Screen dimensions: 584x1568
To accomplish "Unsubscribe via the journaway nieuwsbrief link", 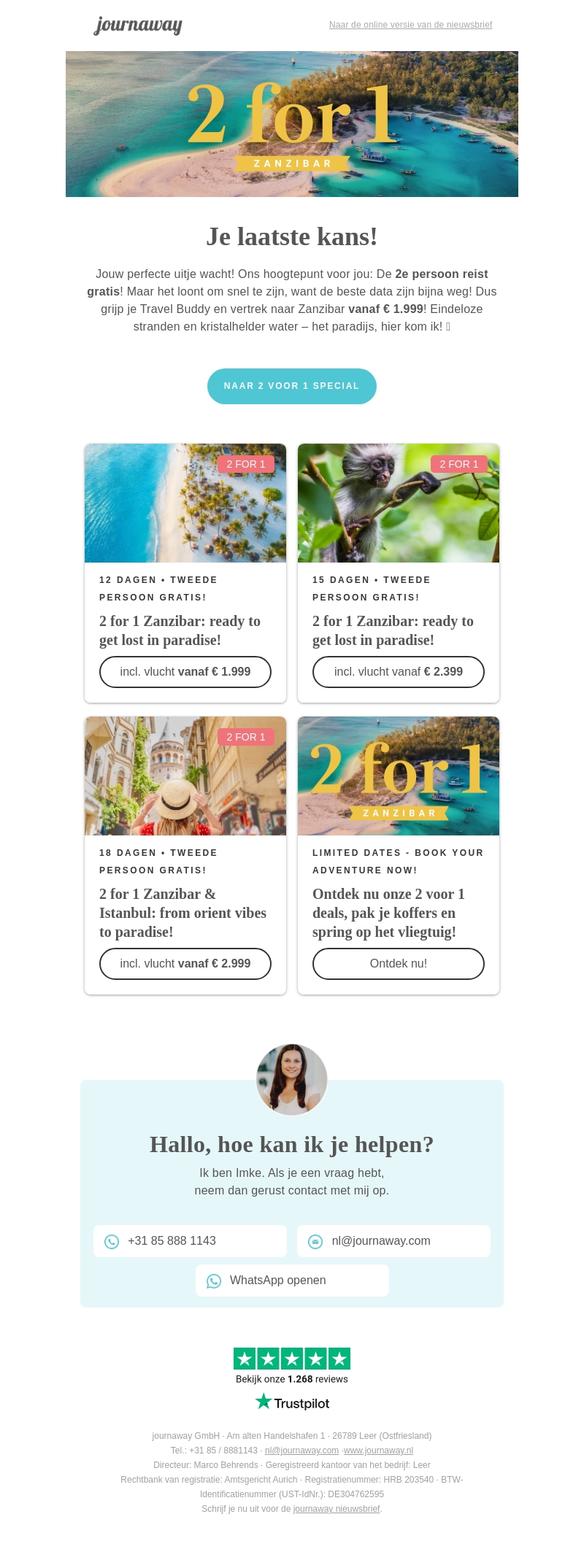I will tap(337, 1509).
